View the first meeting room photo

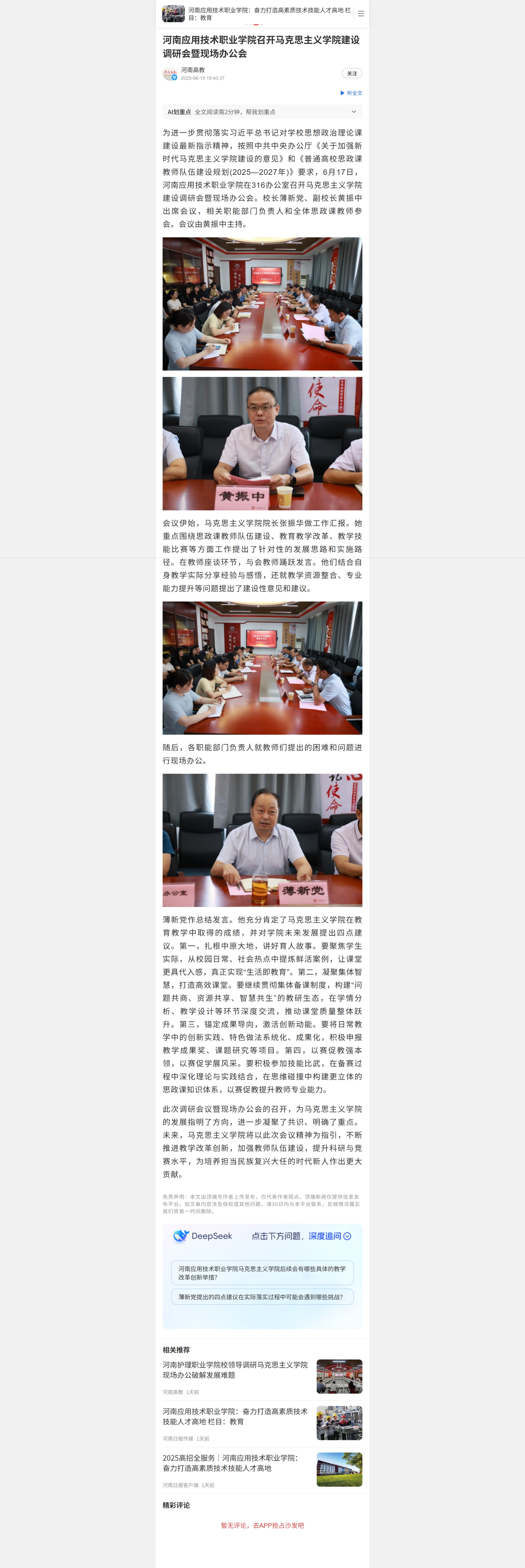[262, 304]
